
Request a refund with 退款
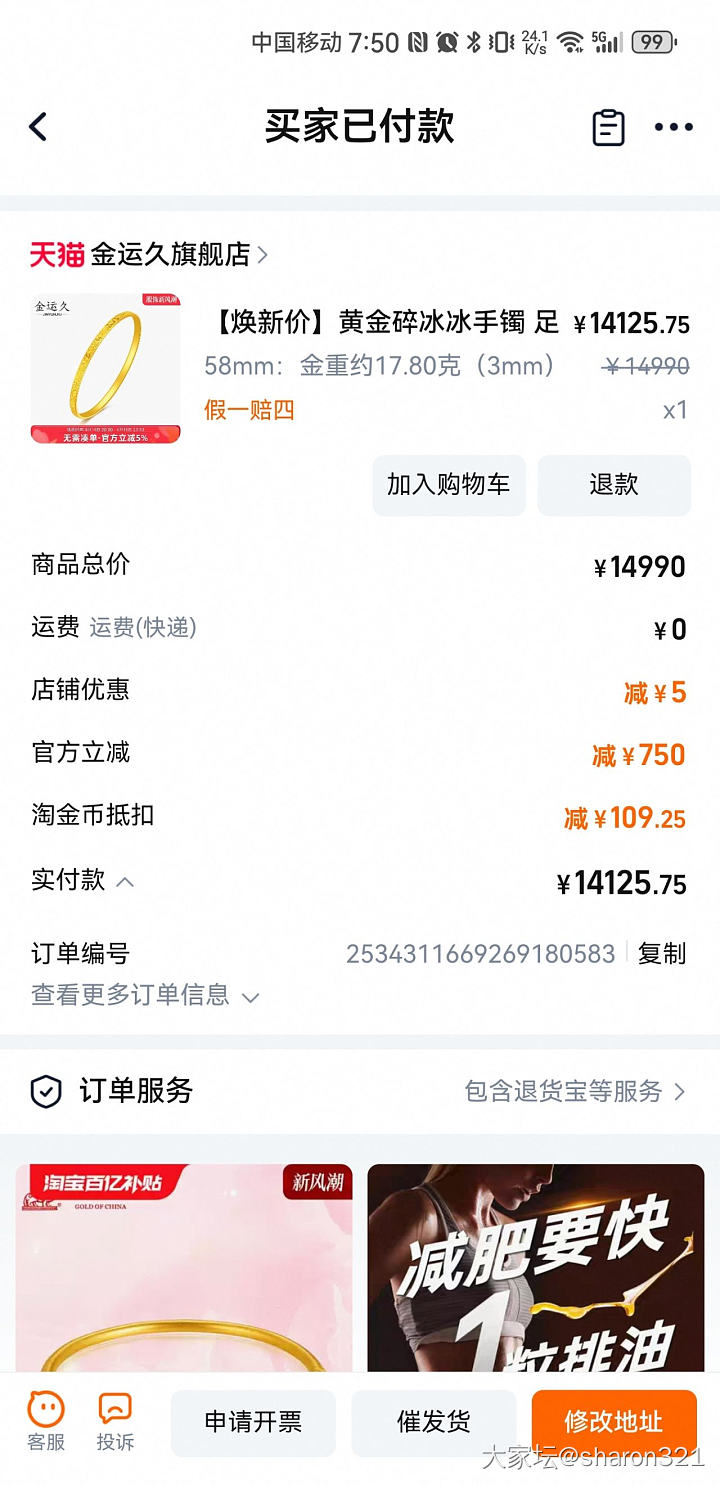[613, 485]
